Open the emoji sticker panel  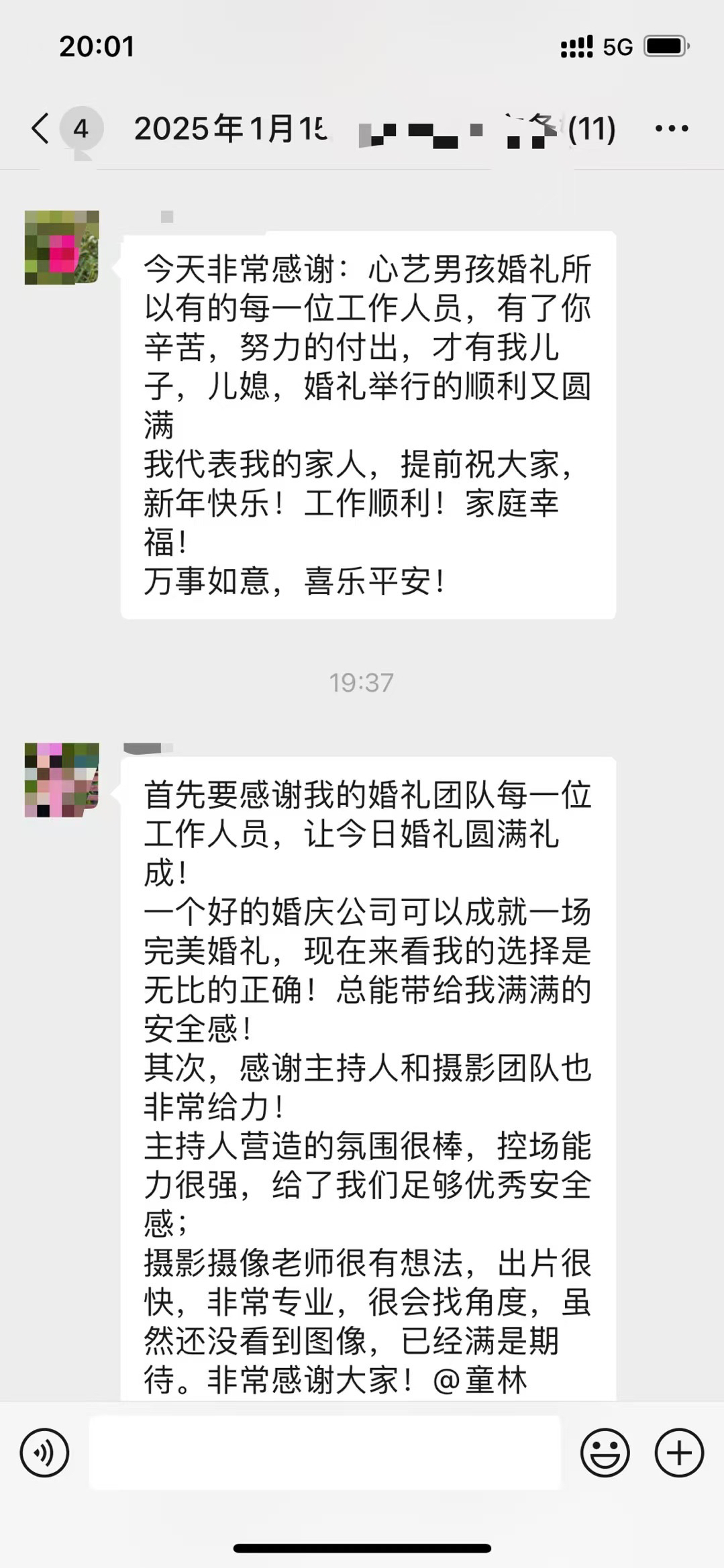tap(605, 1453)
